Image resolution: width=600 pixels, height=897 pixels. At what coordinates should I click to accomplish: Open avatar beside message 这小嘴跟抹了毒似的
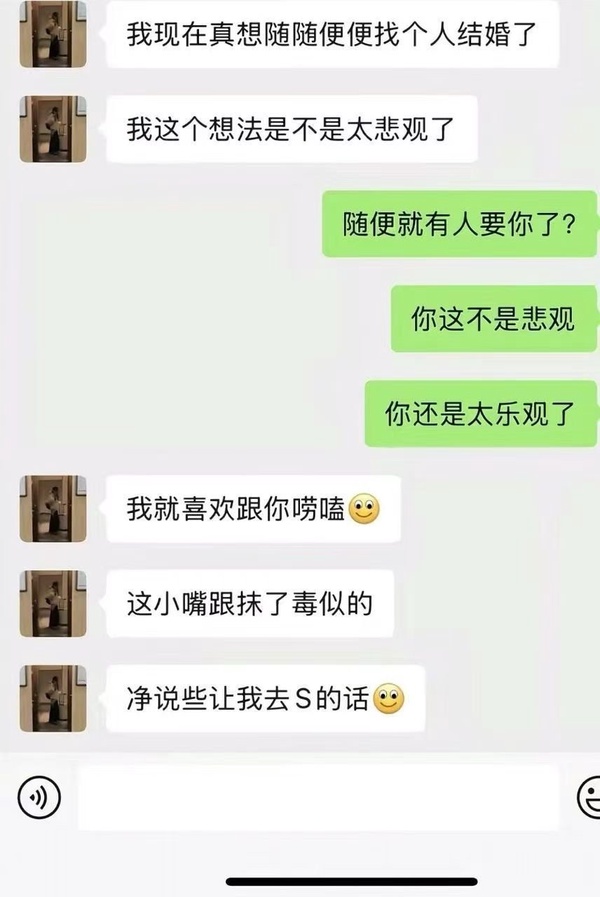coord(53,604)
